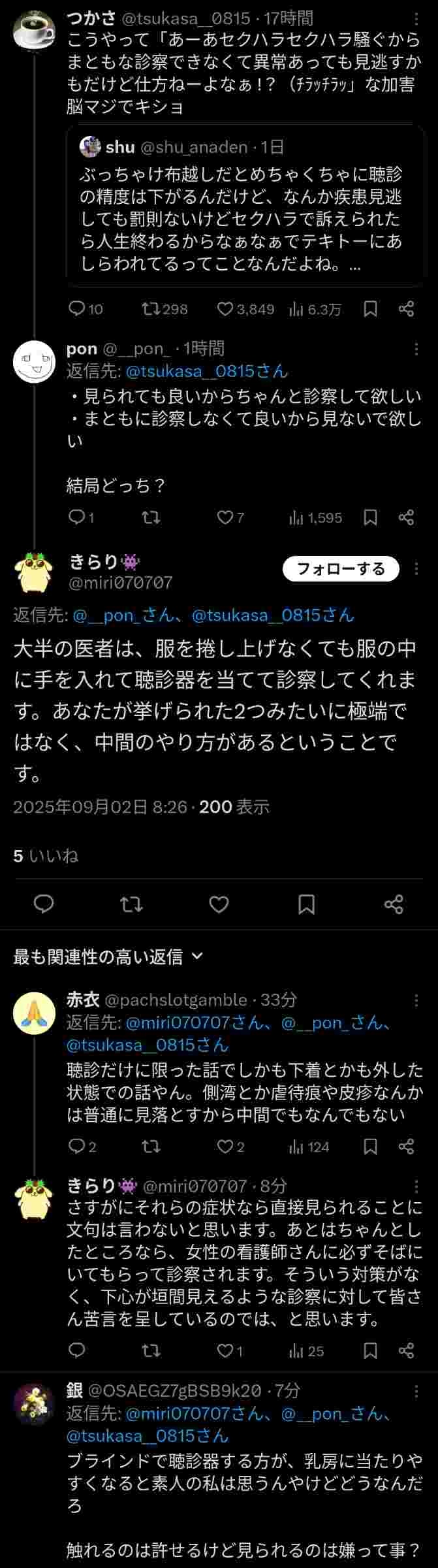Open overflow menu on きらり's main post
438x1568 pixels.
click(x=416, y=568)
